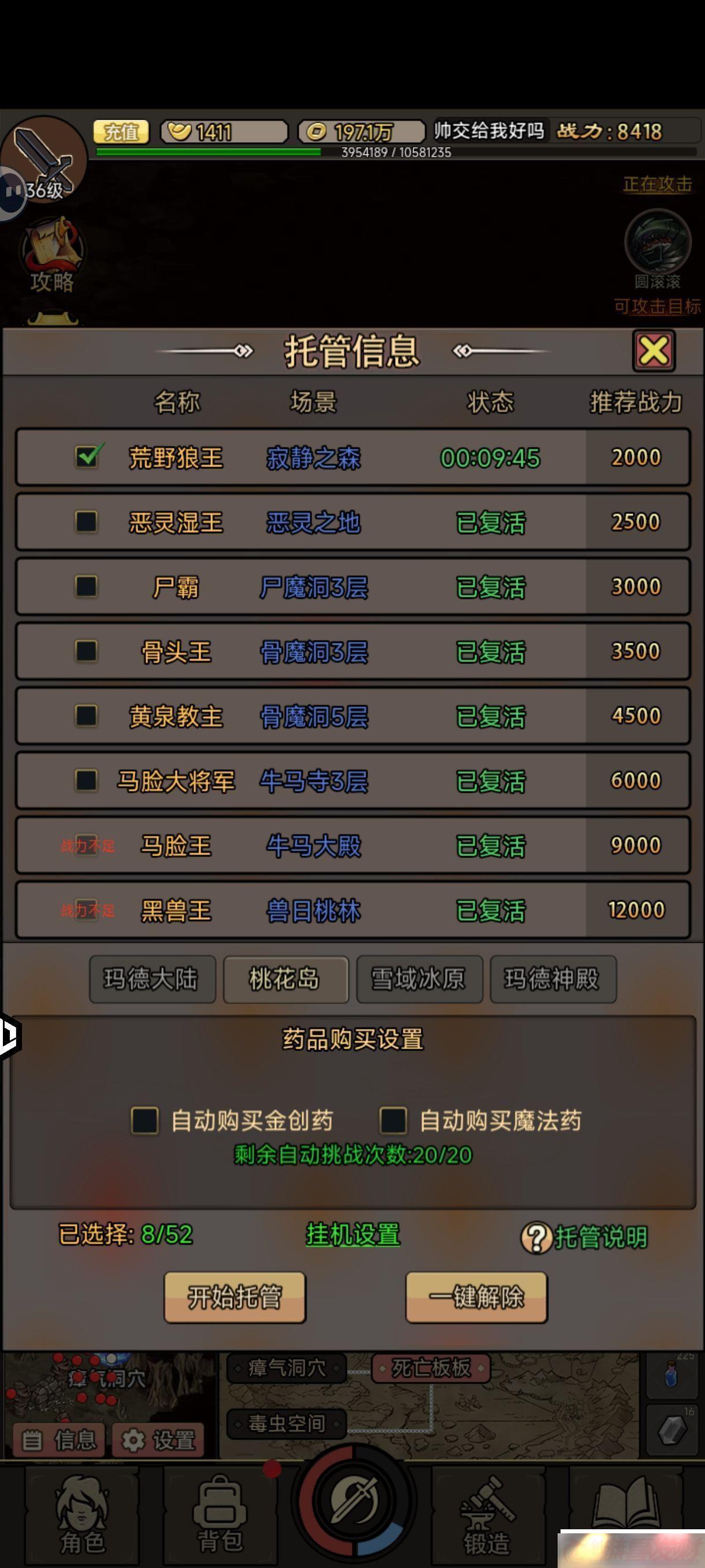Open the 雪域冰原 tab
705x1568 pixels.
pyautogui.click(x=419, y=979)
